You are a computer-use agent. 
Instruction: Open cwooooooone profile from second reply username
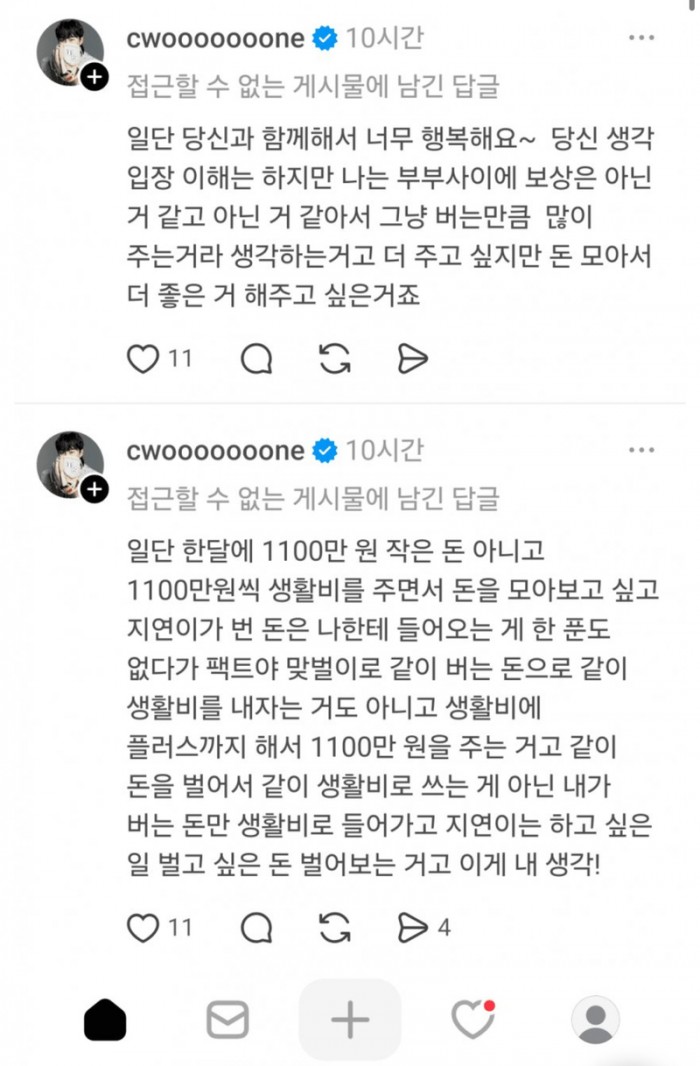pos(216,451)
